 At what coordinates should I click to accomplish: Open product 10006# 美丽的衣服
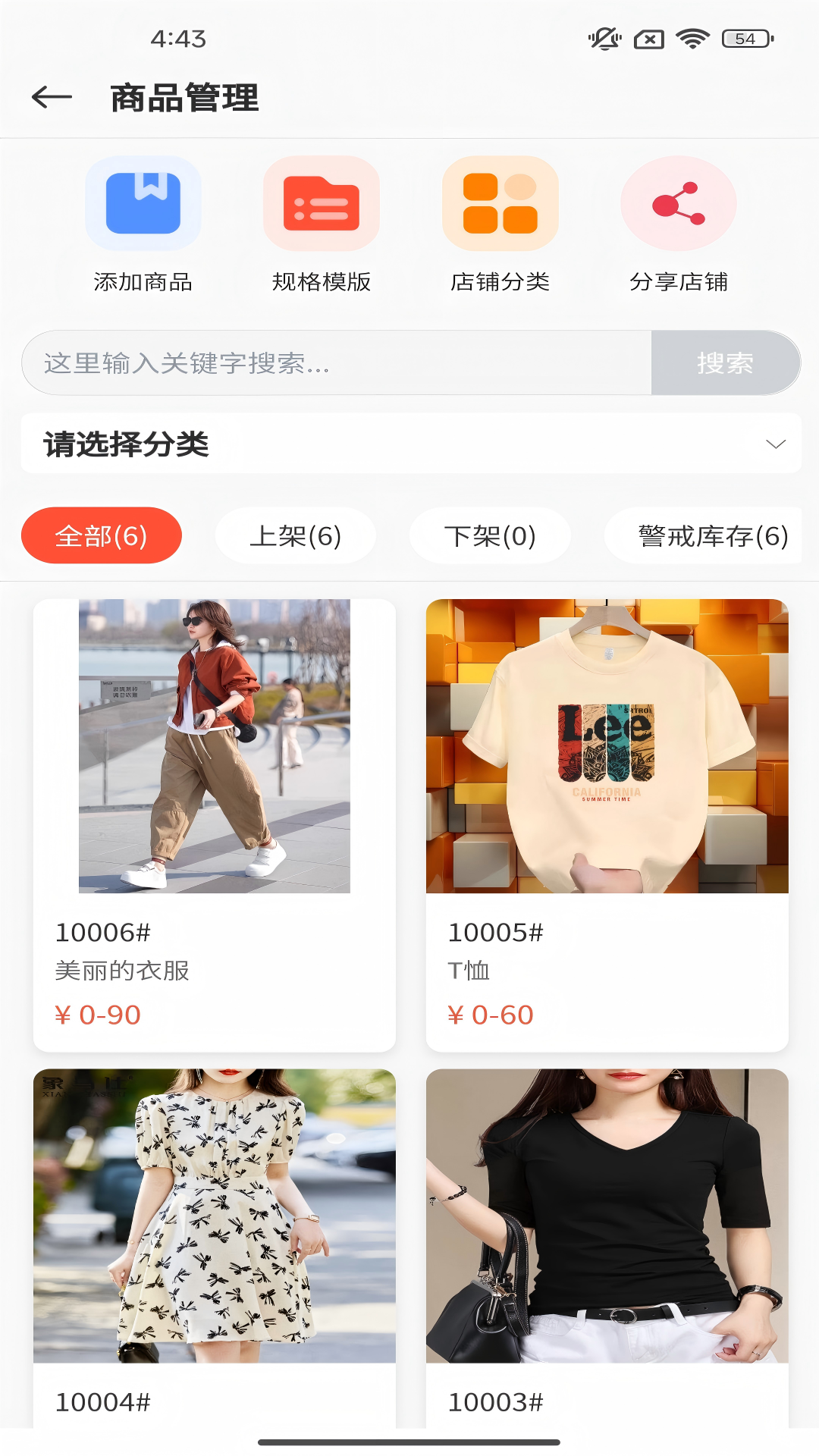point(215,825)
